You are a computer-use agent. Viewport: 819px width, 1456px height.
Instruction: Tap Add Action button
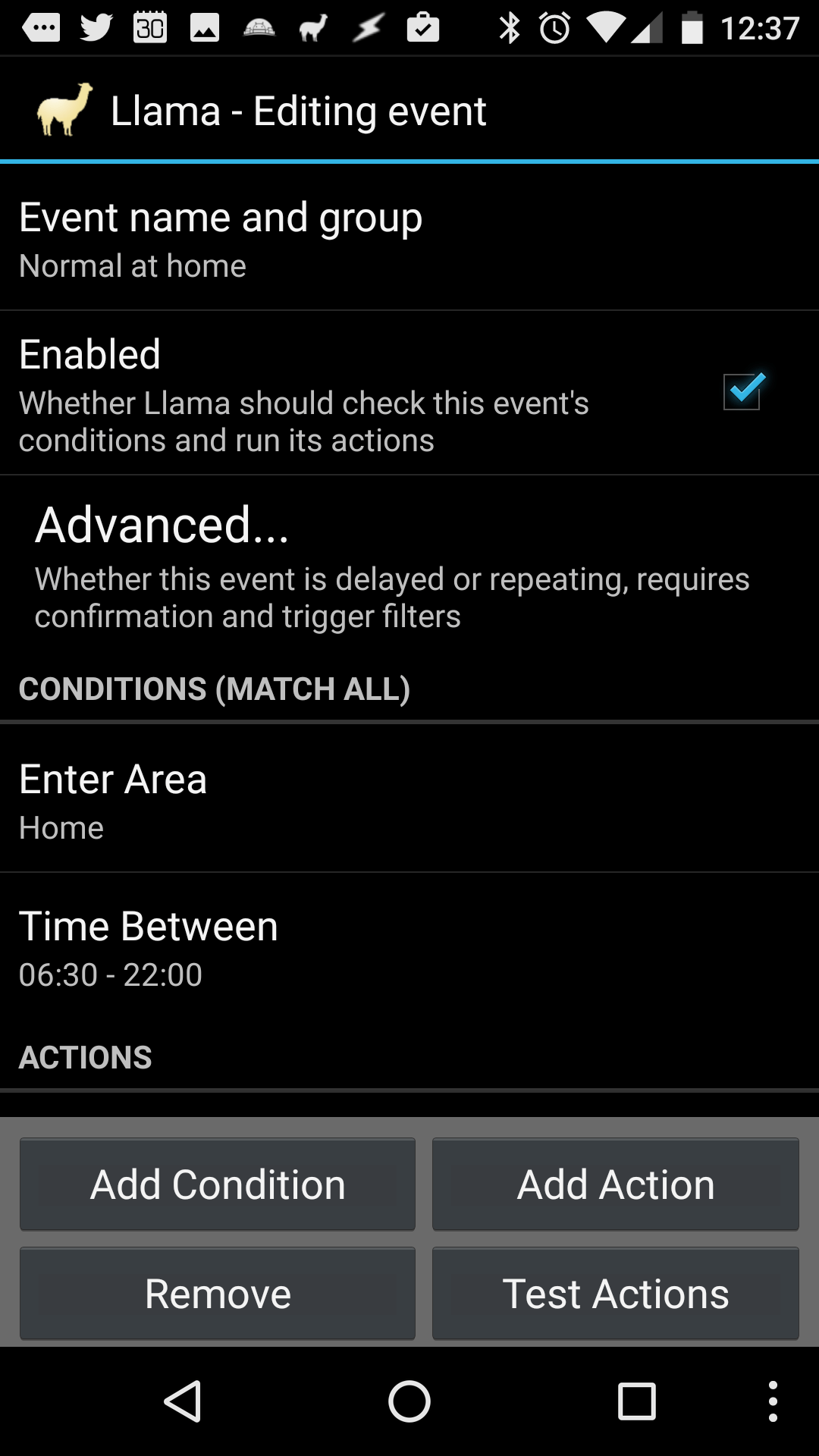pos(616,1184)
